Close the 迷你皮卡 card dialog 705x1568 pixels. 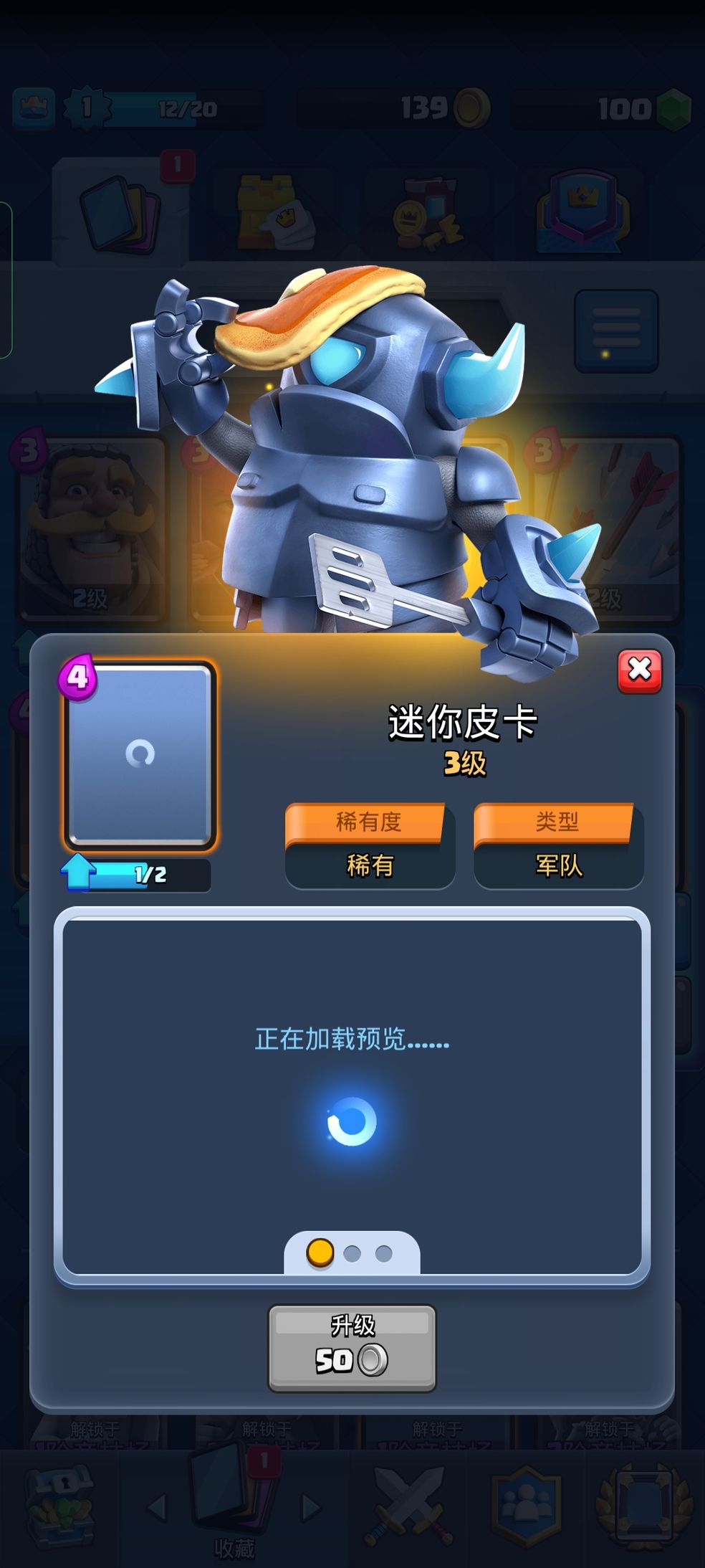tap(639, 671)
